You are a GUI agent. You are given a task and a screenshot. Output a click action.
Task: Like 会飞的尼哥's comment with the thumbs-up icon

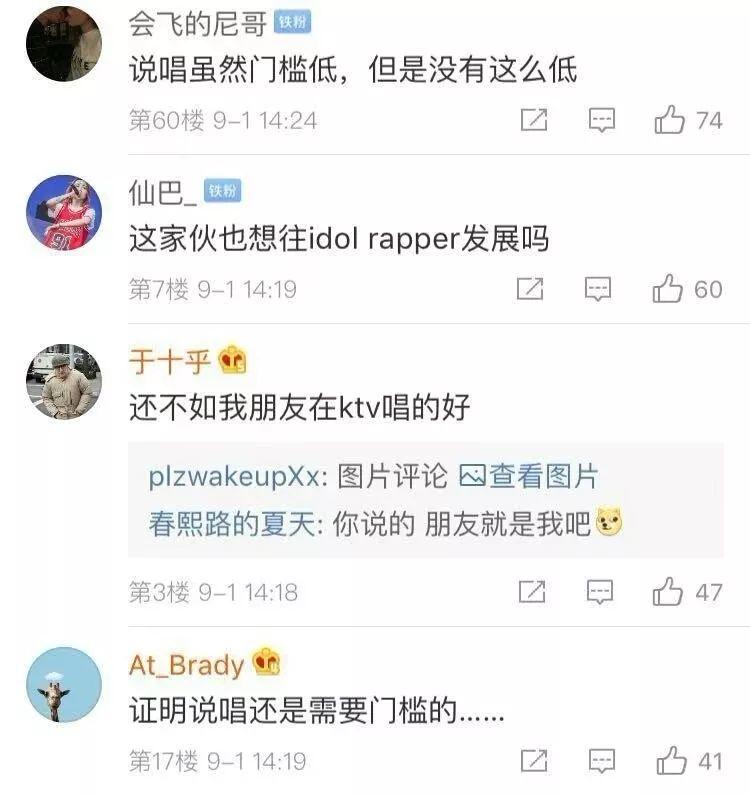point(668,119)
